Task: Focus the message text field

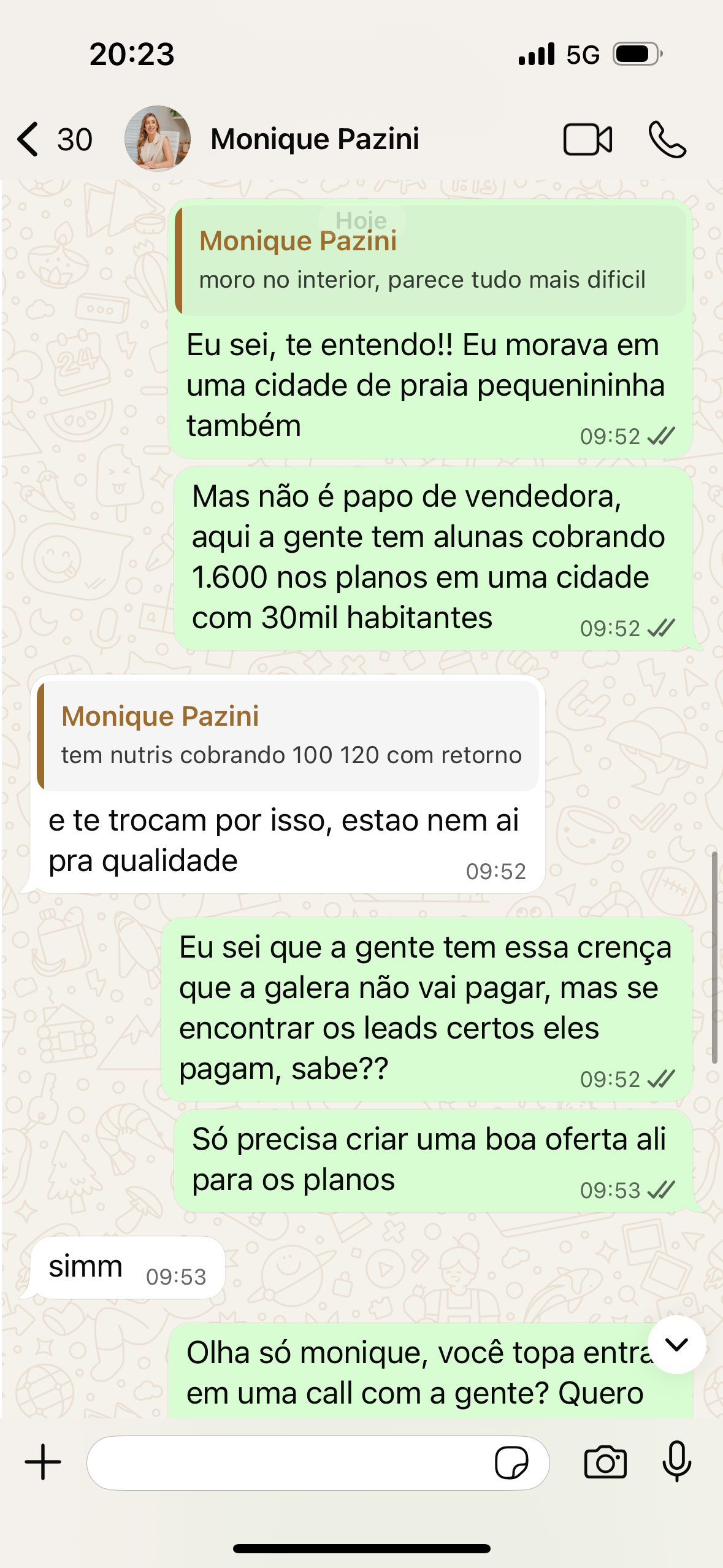Action: 288,1463
